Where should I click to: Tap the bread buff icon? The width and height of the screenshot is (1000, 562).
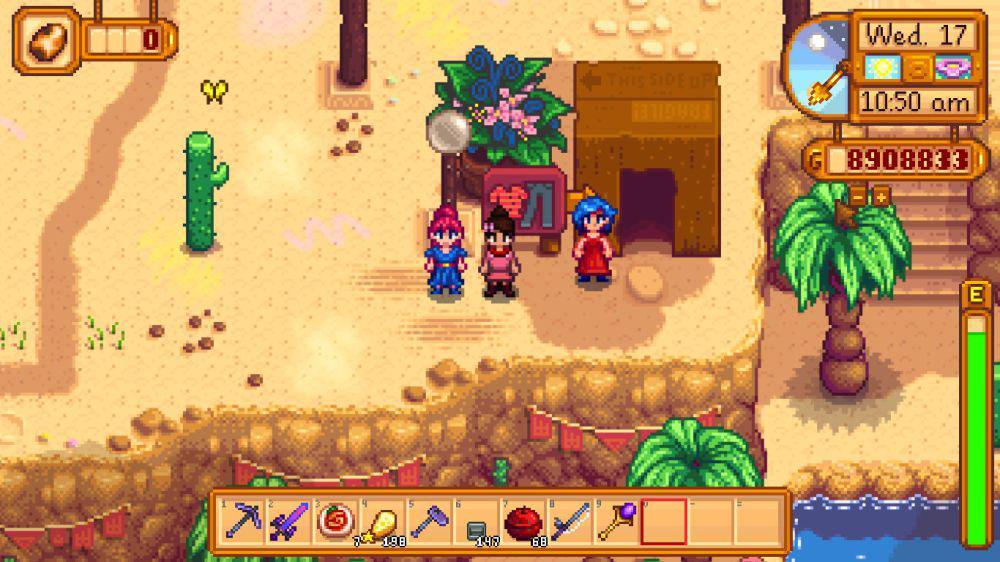[44, 40]
